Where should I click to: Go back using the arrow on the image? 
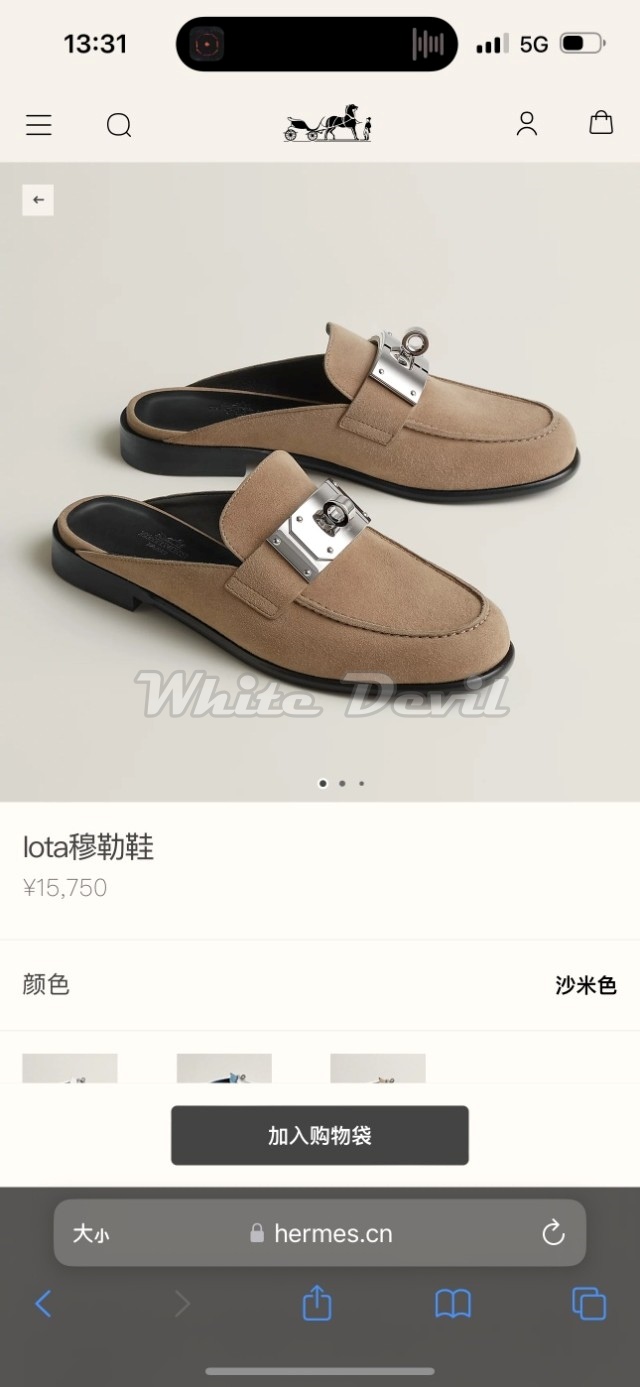38,200
